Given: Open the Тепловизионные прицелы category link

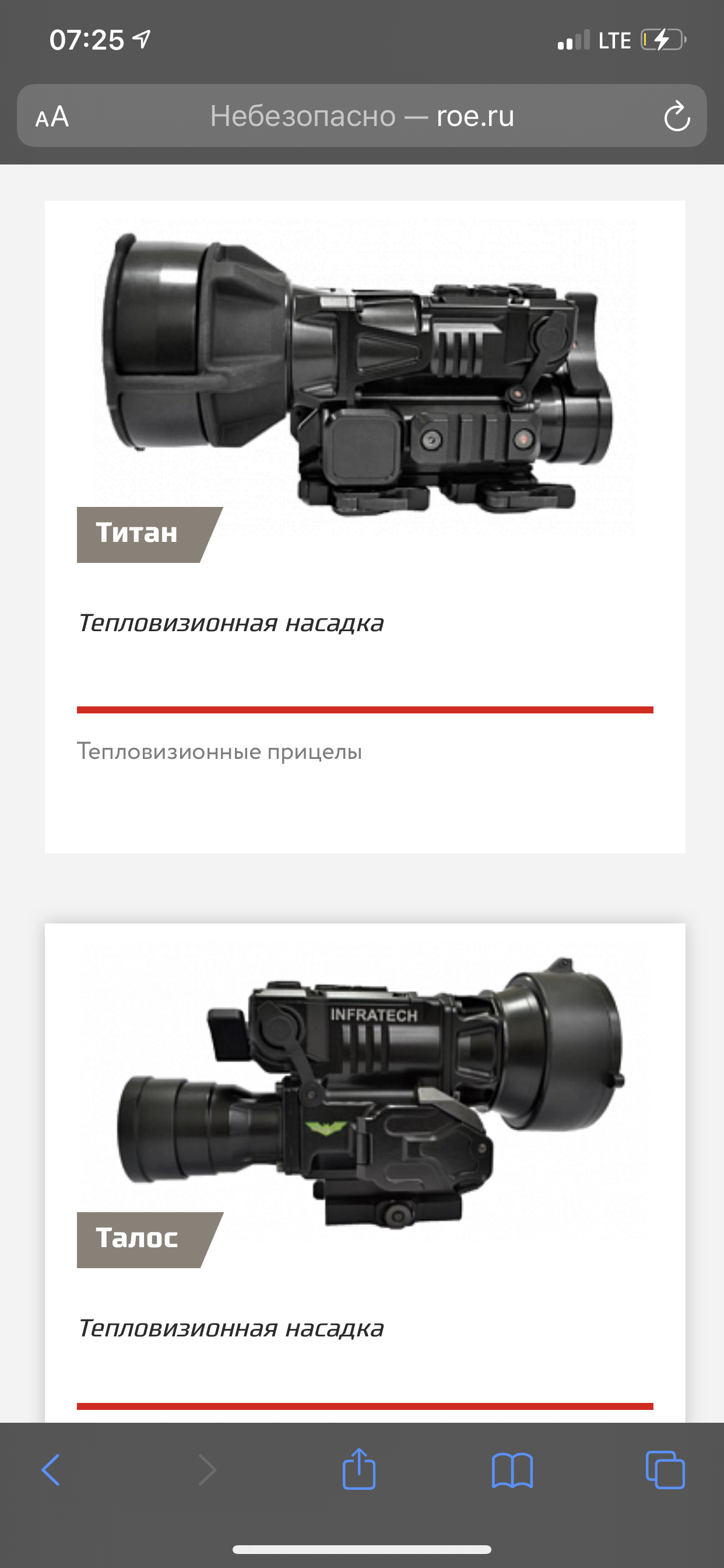Looking at the screenshot, I should coord(219,752).
